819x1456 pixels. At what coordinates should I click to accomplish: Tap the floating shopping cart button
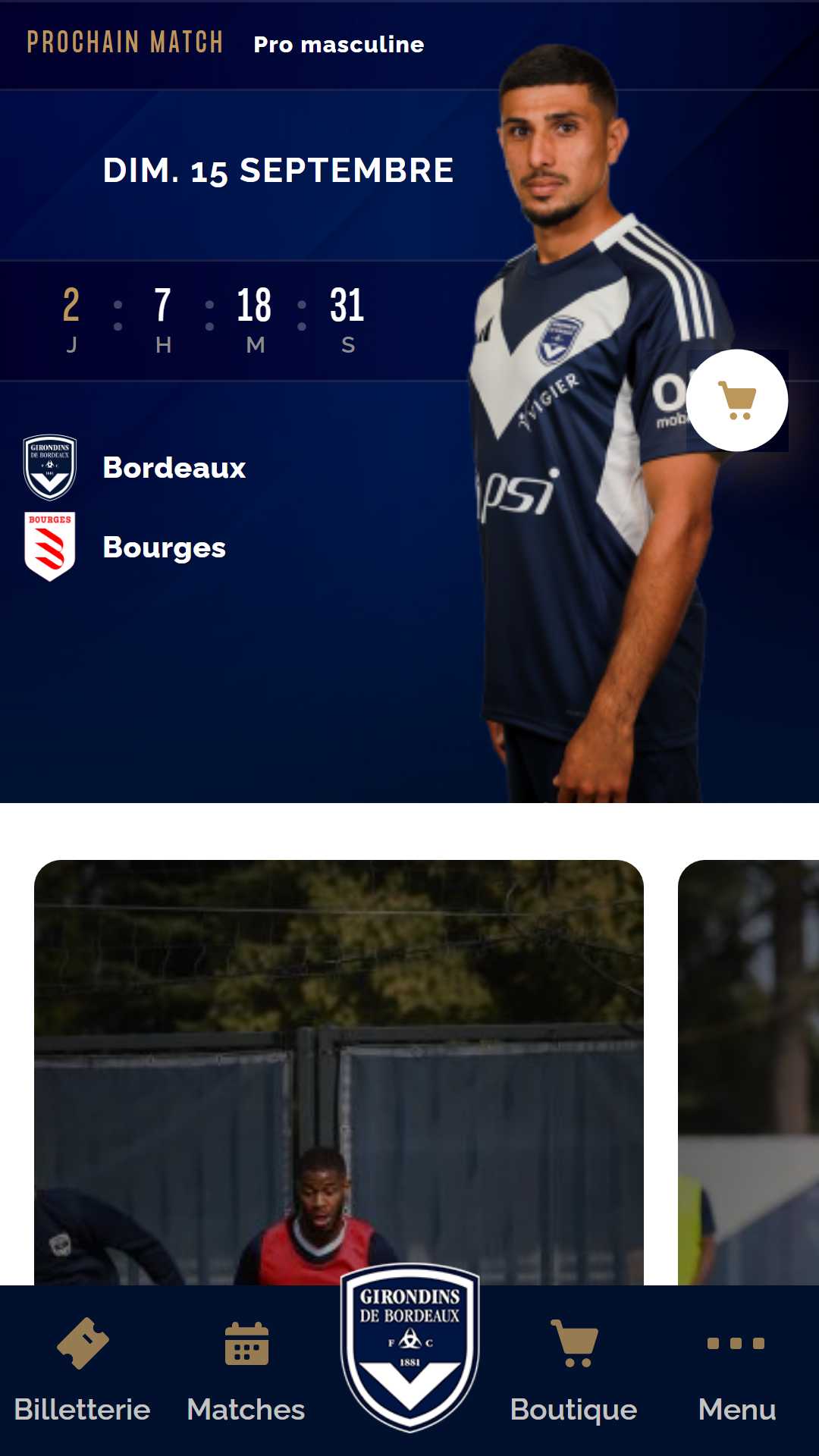pyautogui.click(x=737, y=400)
